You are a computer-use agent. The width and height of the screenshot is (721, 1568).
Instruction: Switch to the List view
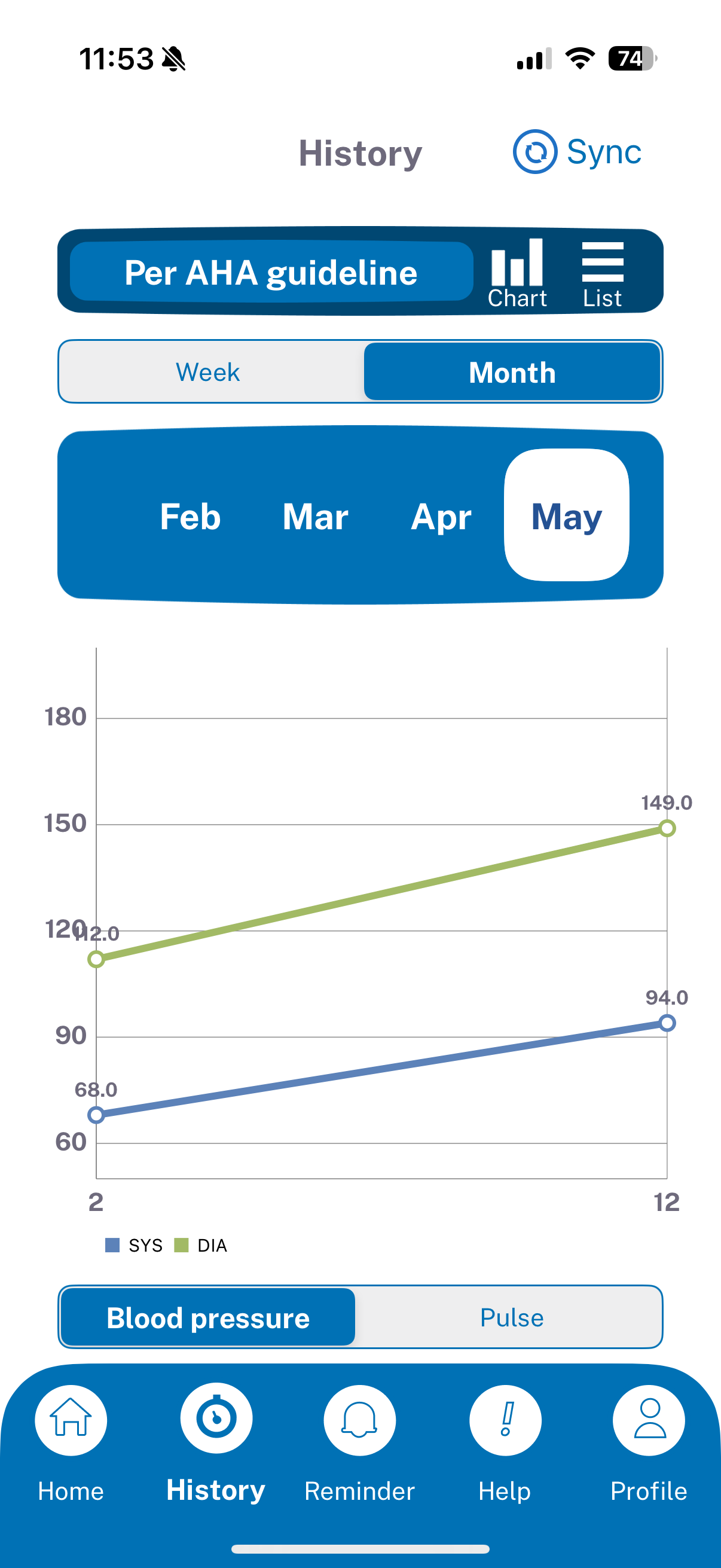point(602,273)
